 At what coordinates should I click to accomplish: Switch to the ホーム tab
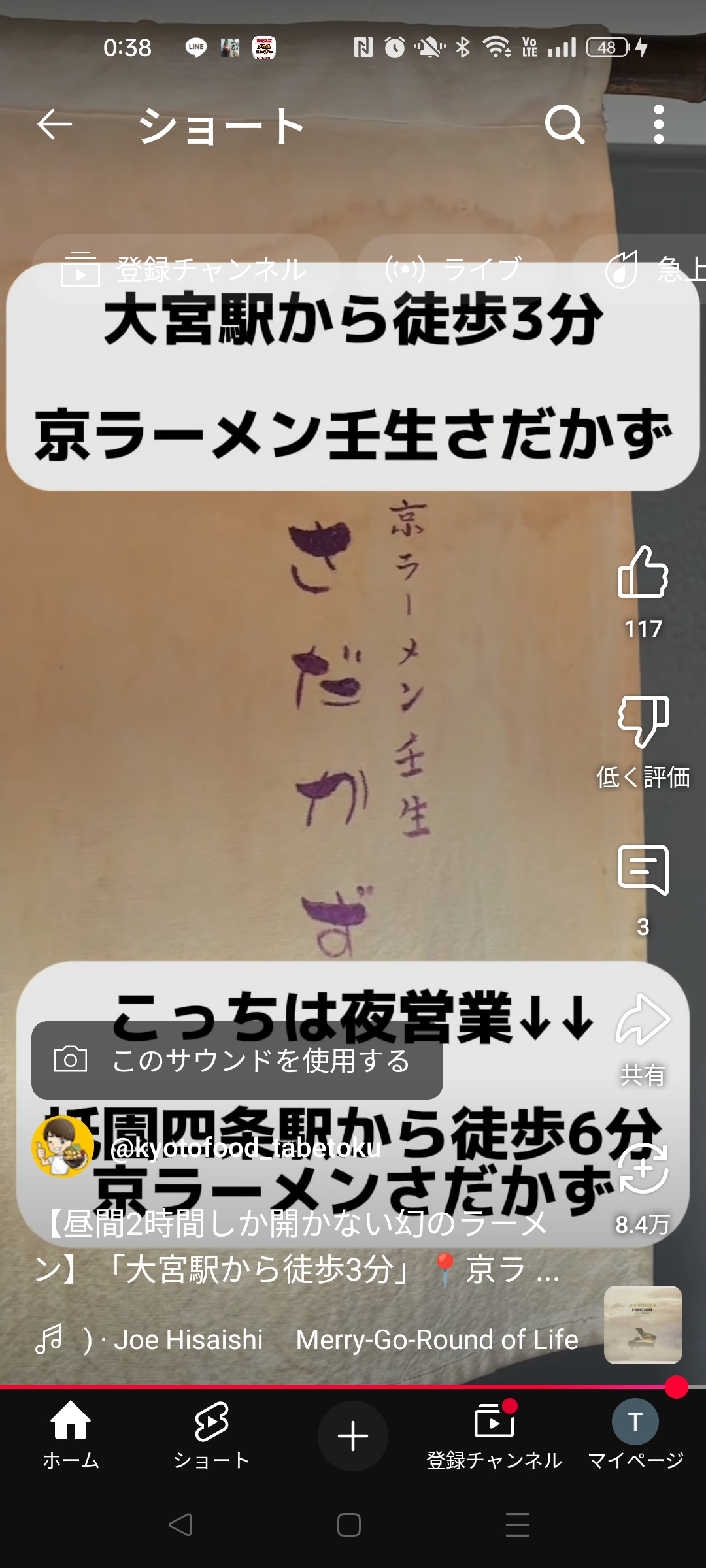click(71, 1435)
